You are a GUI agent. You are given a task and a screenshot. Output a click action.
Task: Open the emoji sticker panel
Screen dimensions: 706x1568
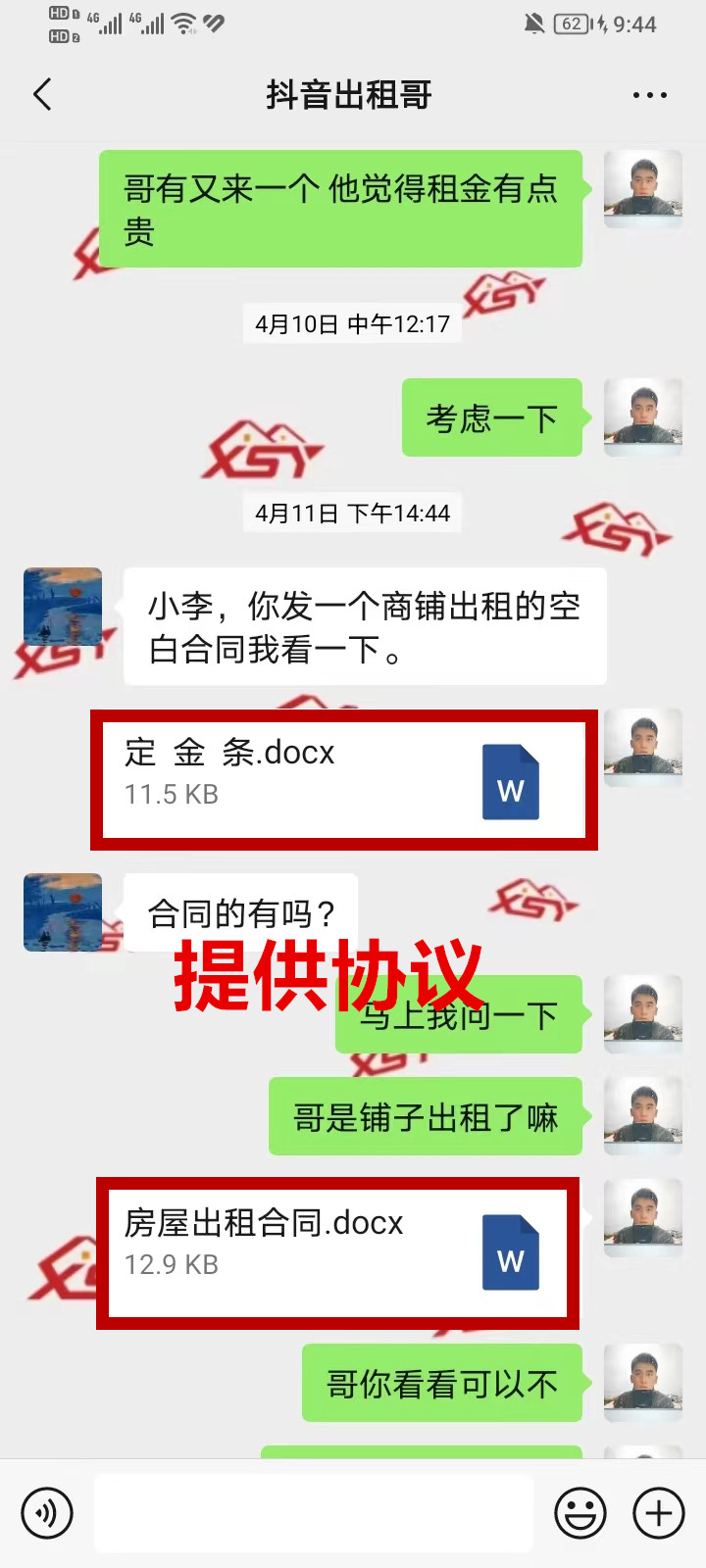pyautogui.click(x=580, y=1512)
